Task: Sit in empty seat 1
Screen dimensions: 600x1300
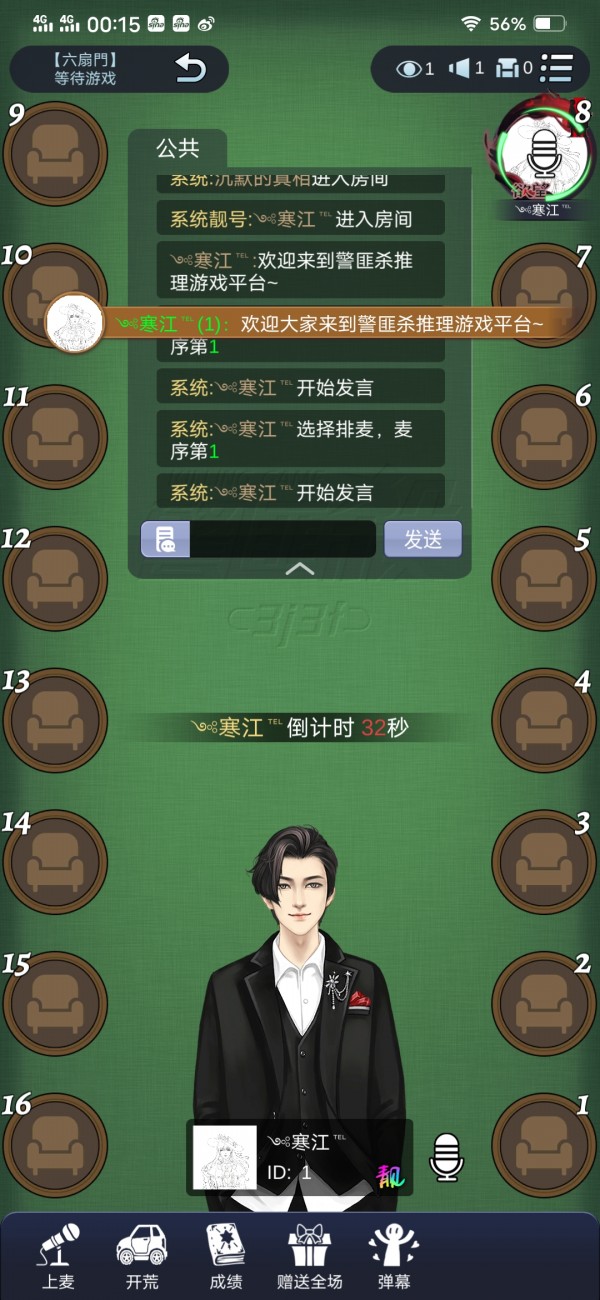Action: 544,1145
